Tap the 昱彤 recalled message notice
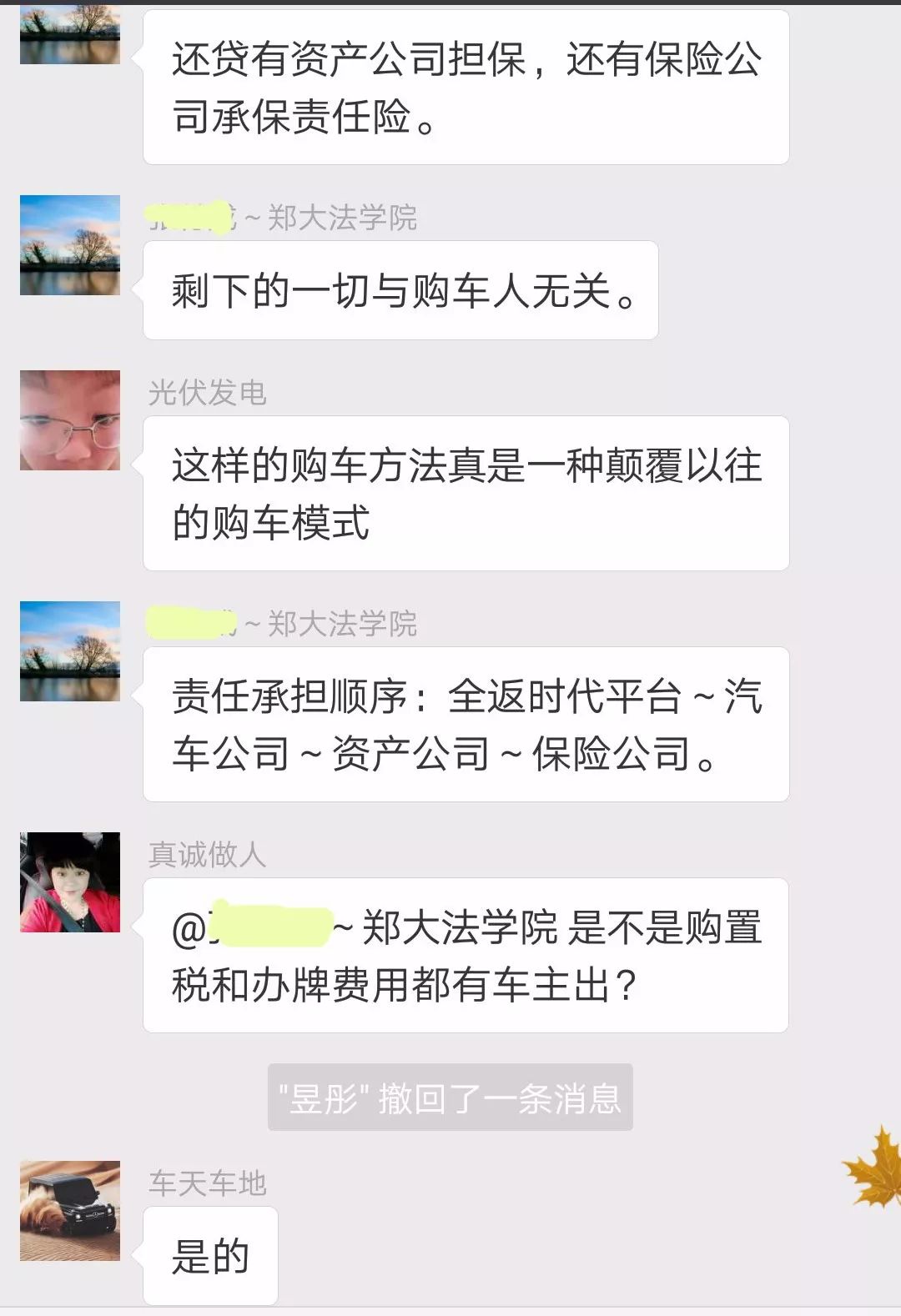The image size is (901, 1316). pyautogui.click(x=450, y=1099)
